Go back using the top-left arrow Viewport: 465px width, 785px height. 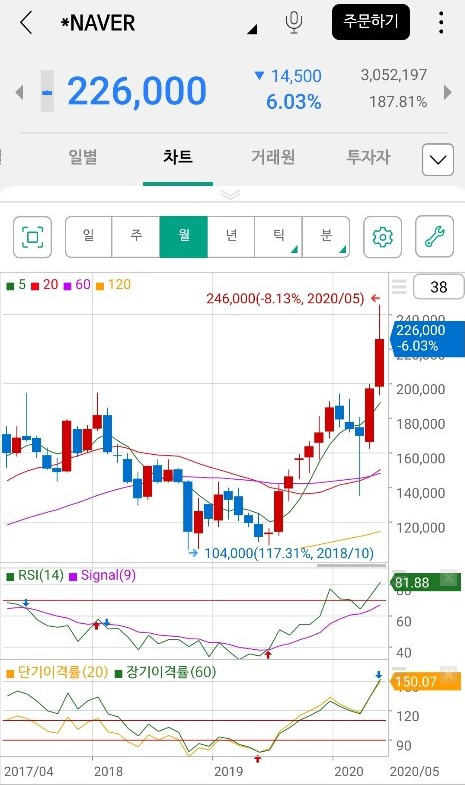26,23
